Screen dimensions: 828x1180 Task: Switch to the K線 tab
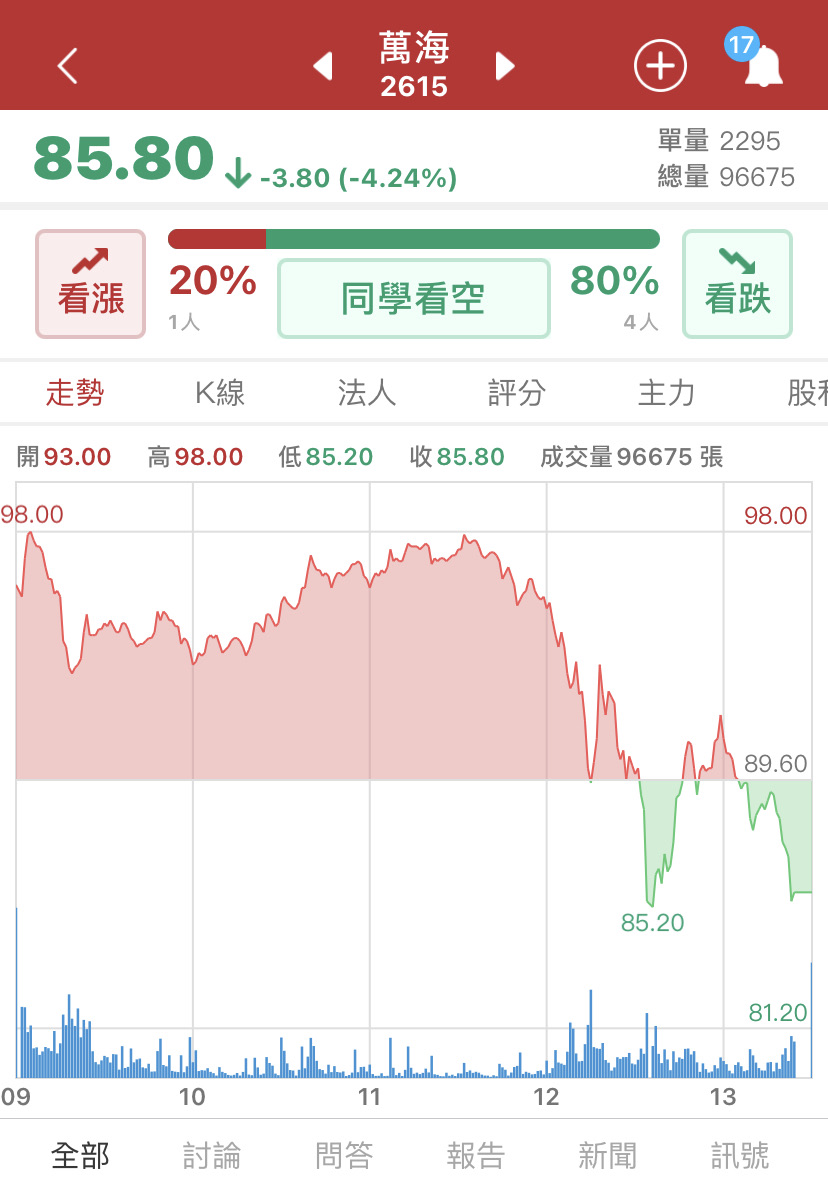220,393
